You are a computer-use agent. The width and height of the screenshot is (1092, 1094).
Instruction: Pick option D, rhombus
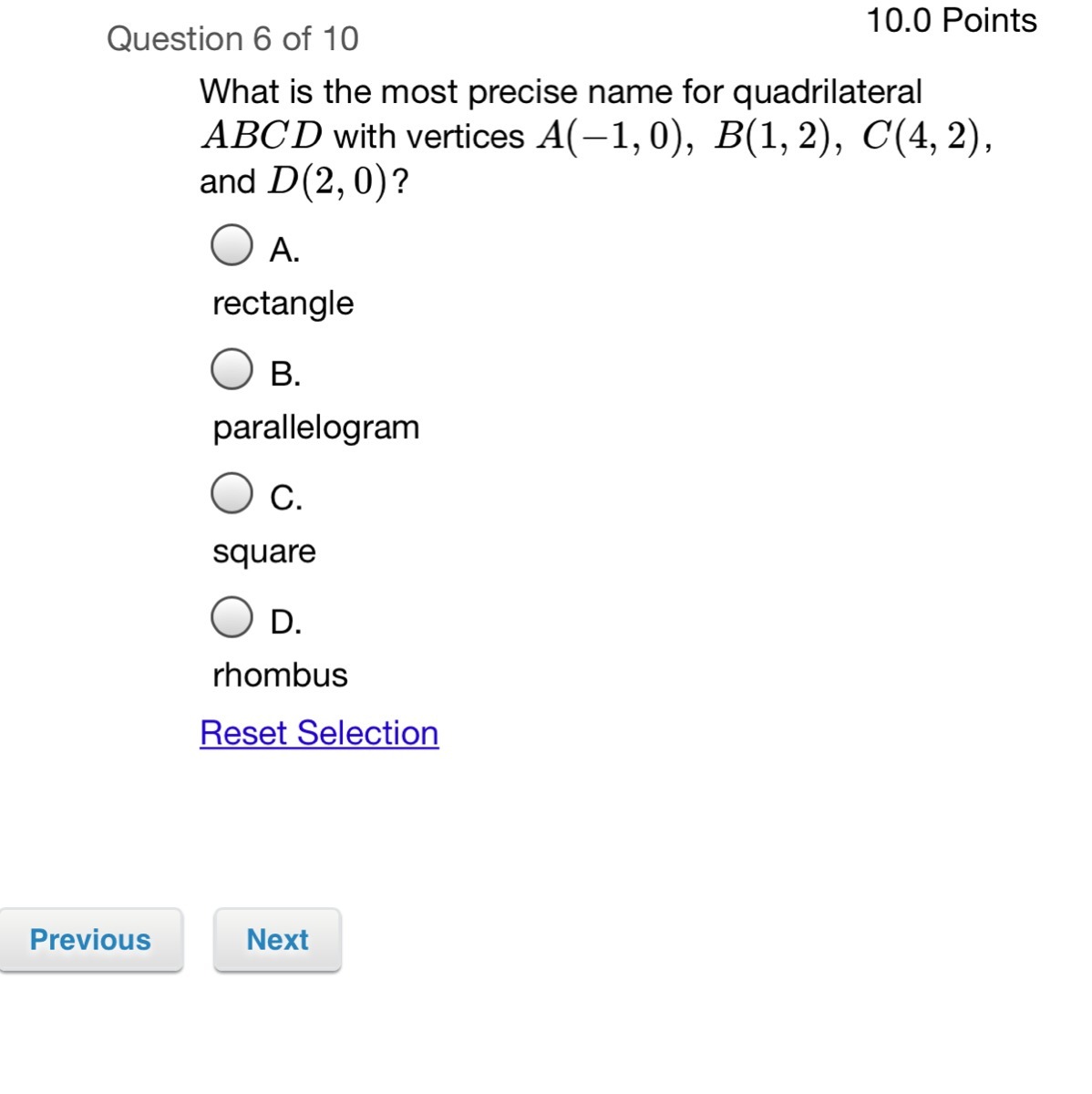(x=232, y=617)
